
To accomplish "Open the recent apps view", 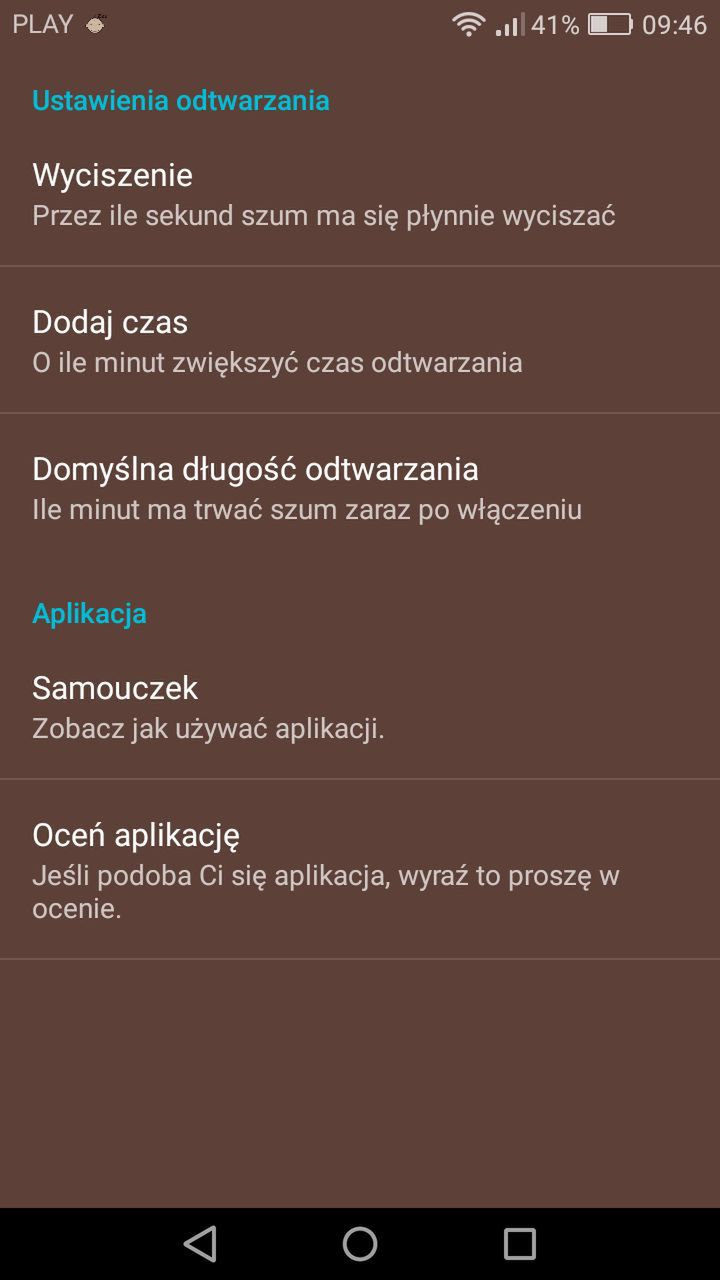I will click(x=520, y=1244).
